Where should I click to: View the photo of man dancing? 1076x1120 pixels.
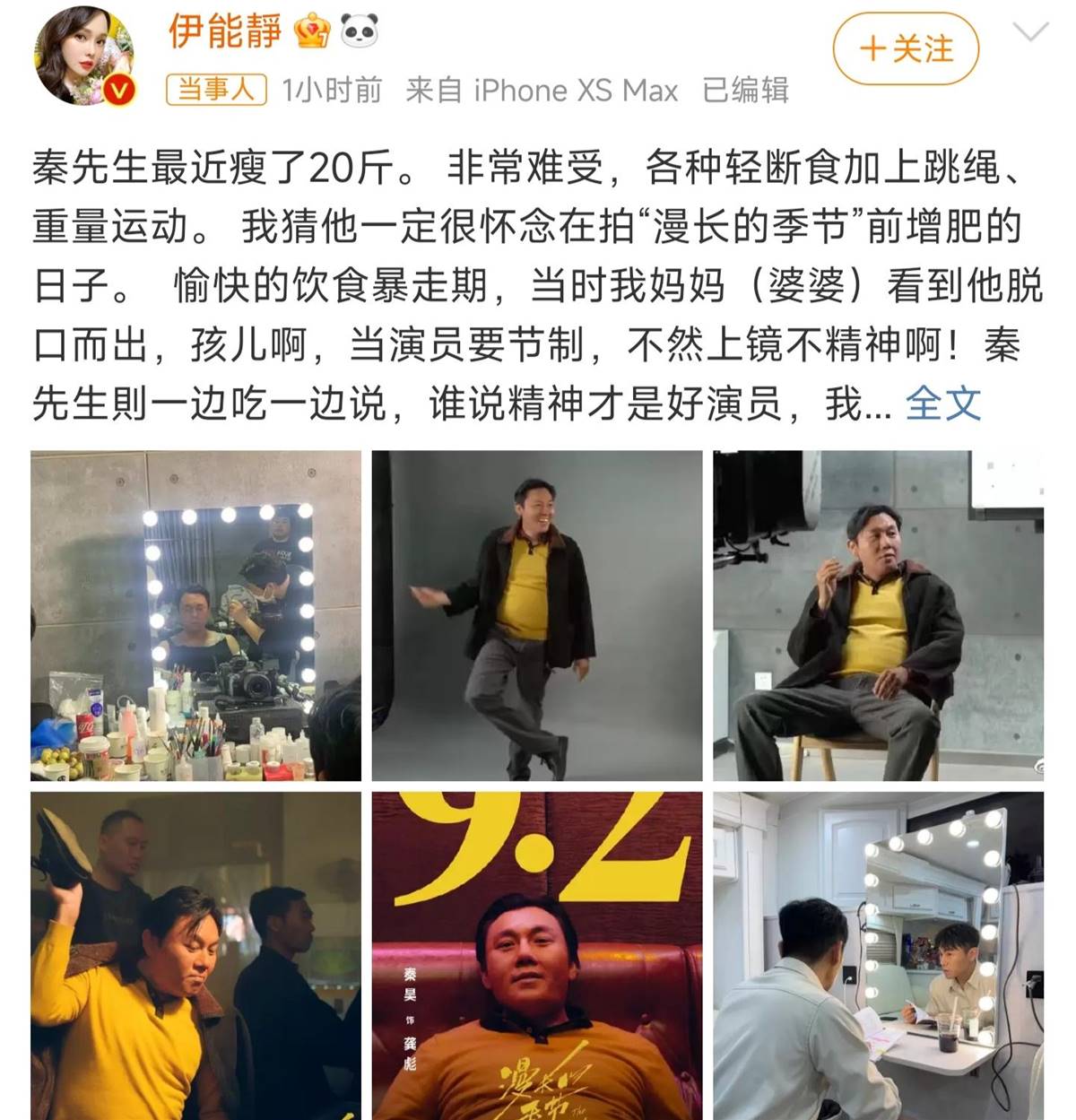pyautogui.click(x=537, y=615)
